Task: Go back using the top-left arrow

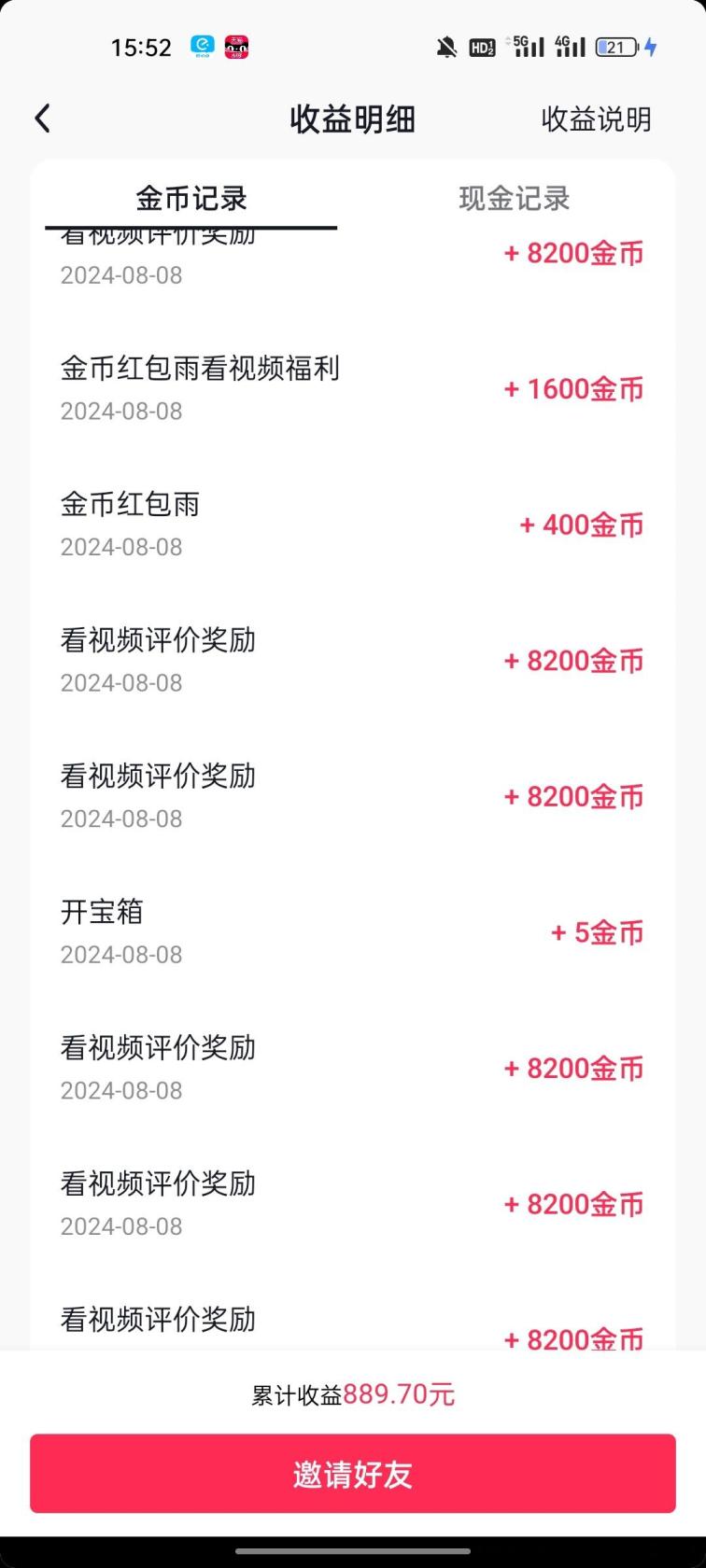Action: (x=42, y=119)
